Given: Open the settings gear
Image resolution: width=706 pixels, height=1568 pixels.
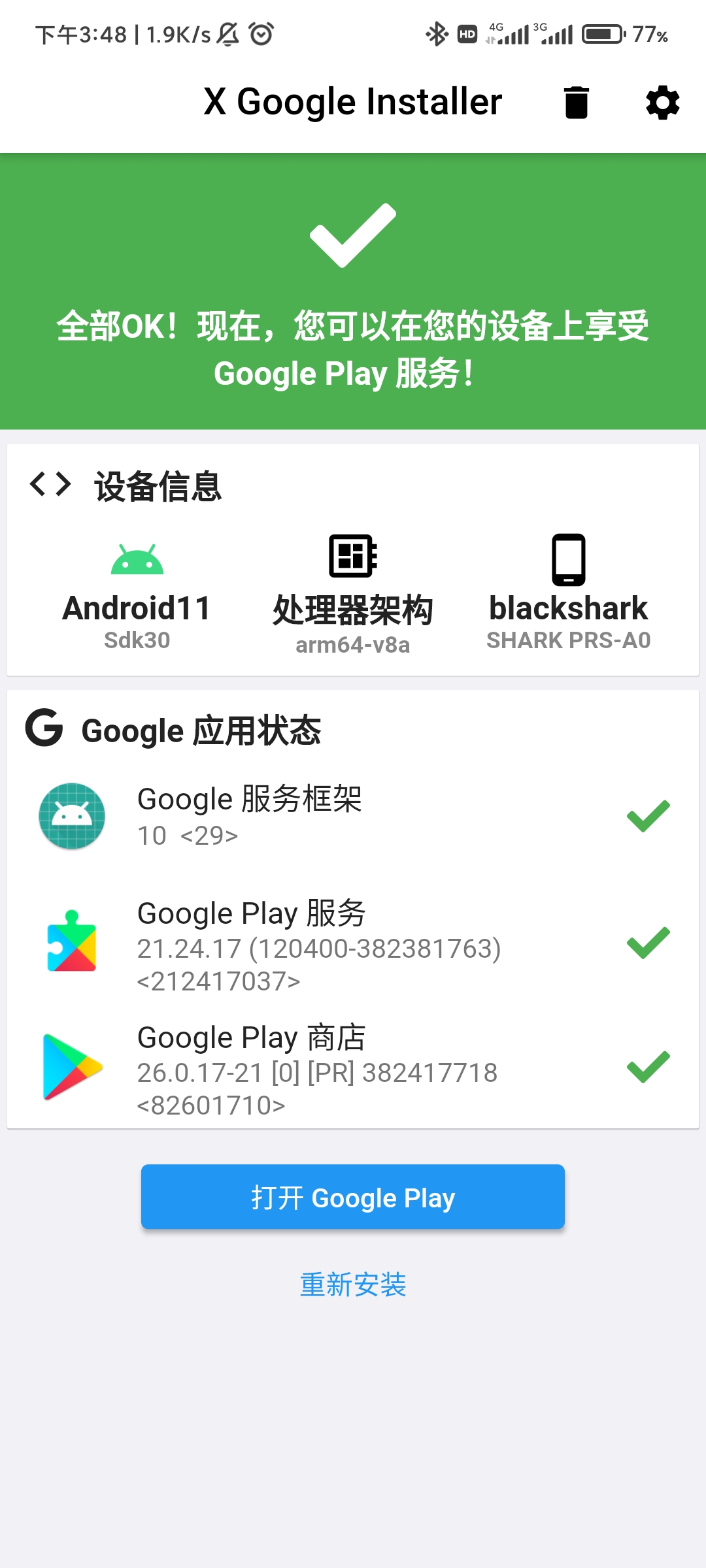Looking at the screenshot, I should (x=662, y=103).
